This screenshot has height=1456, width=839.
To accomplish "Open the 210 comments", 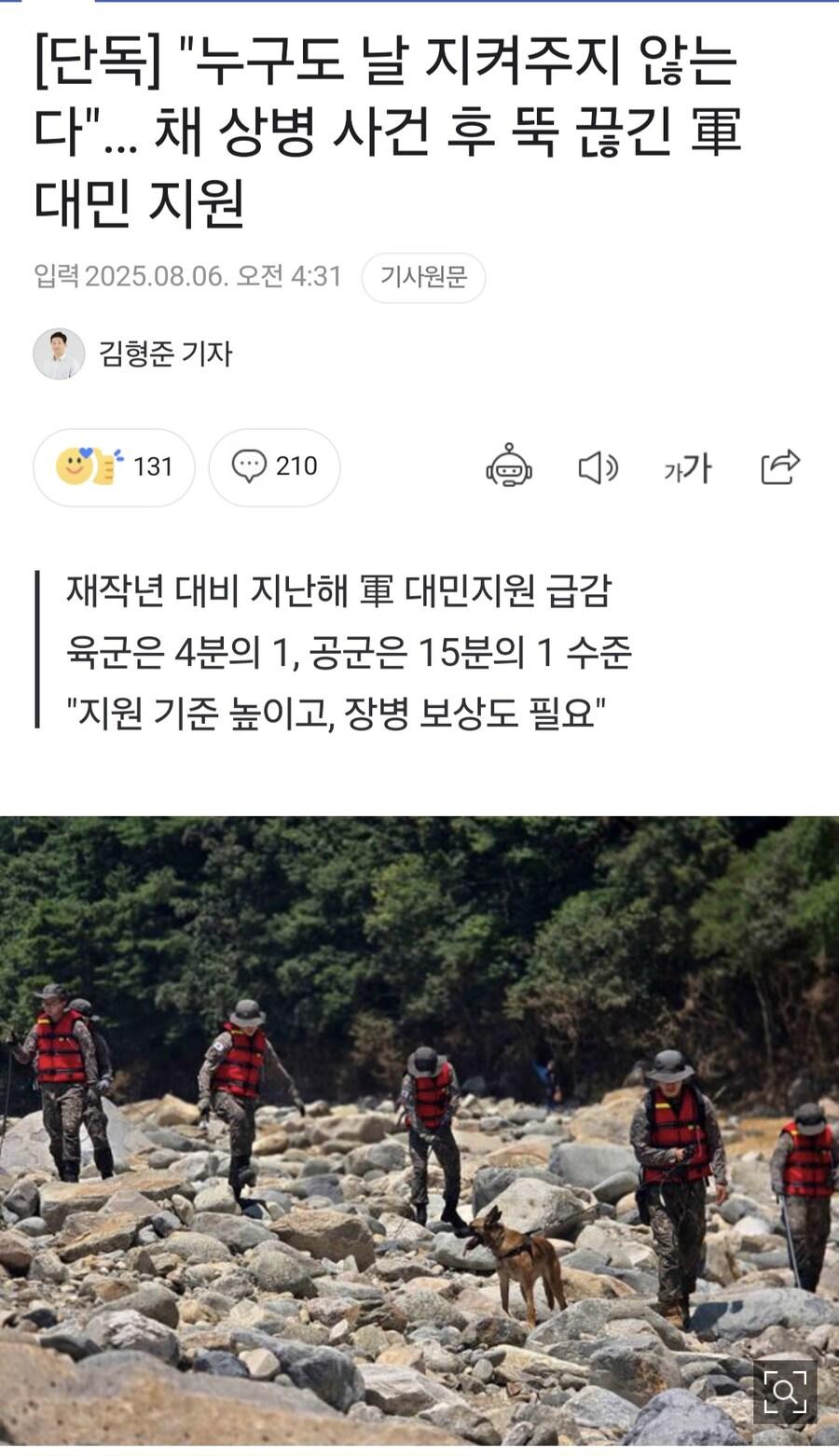I will coord(274,467).
